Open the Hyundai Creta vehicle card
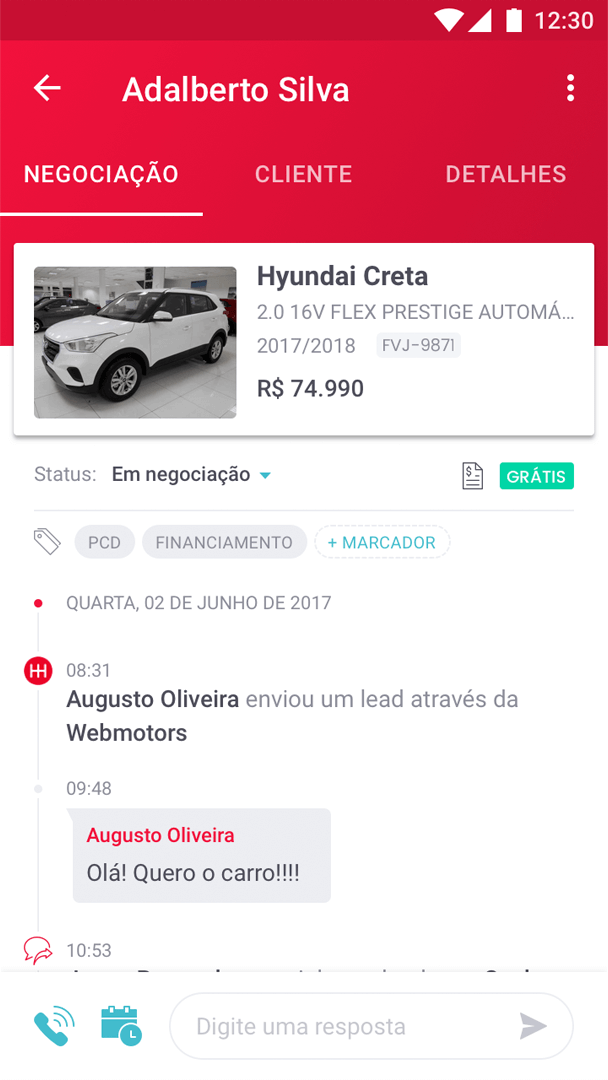The height and width of the screenshot is (1080, 608). coord(304,340)
